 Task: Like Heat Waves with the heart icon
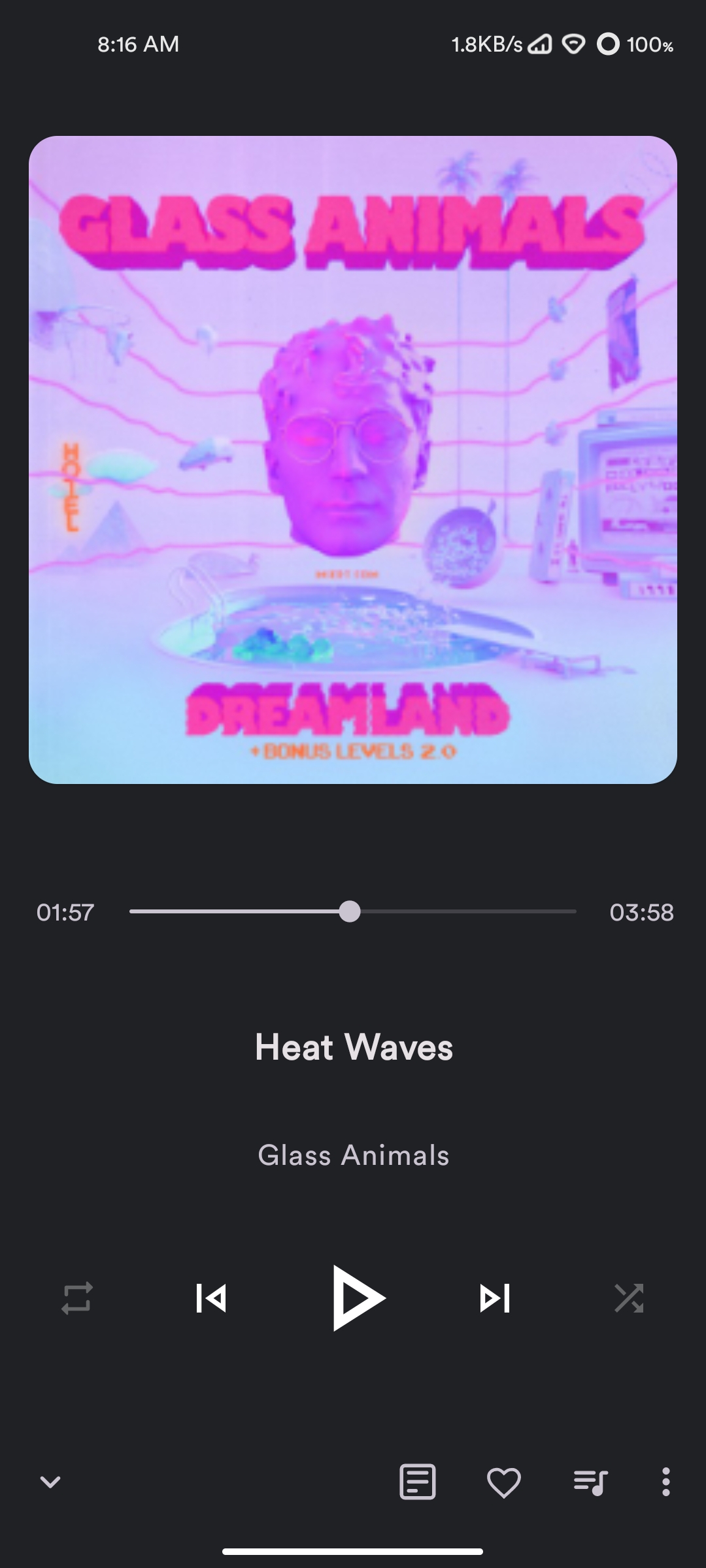(x=504, y=1482)
